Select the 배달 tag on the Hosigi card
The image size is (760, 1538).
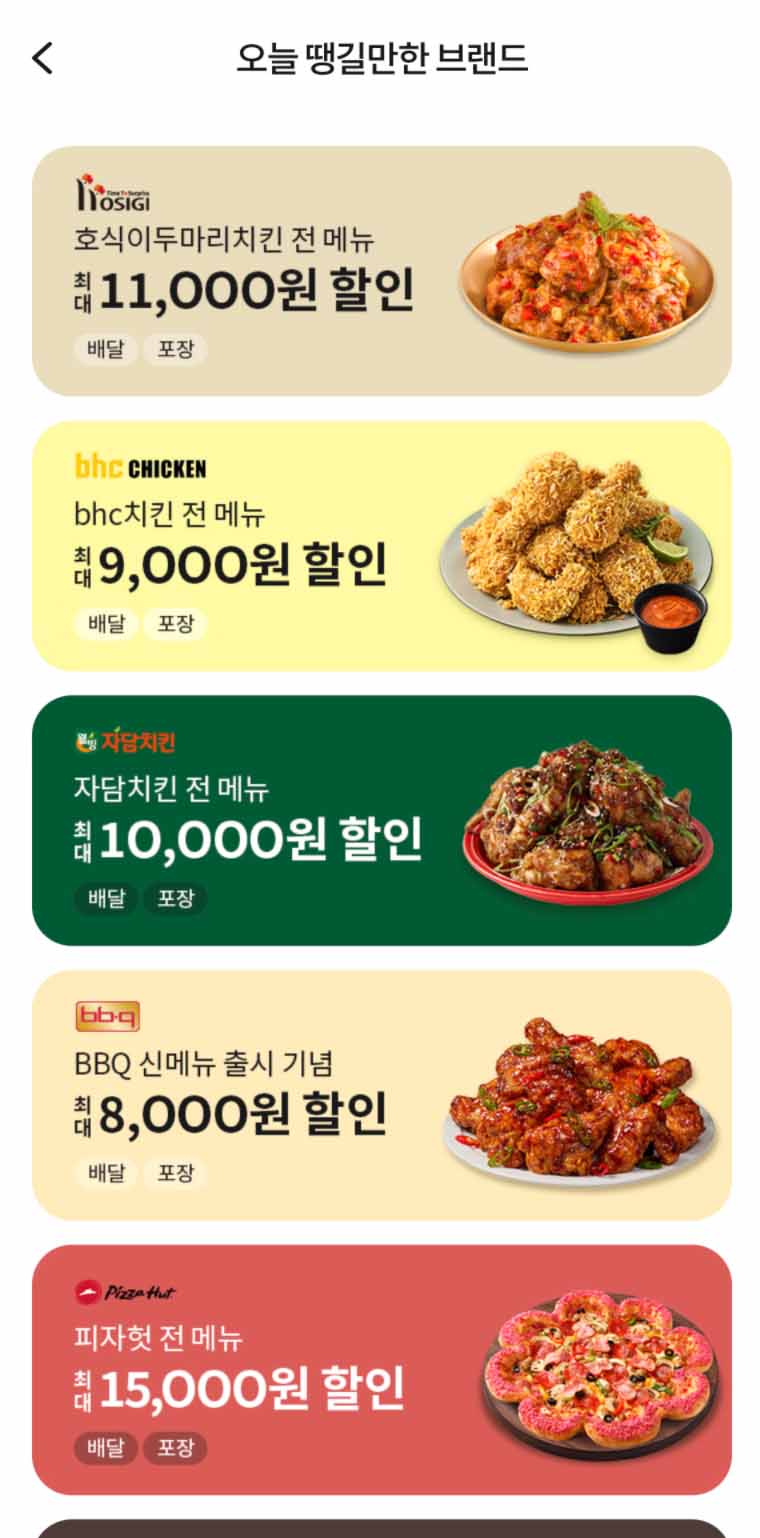[105, 348]
